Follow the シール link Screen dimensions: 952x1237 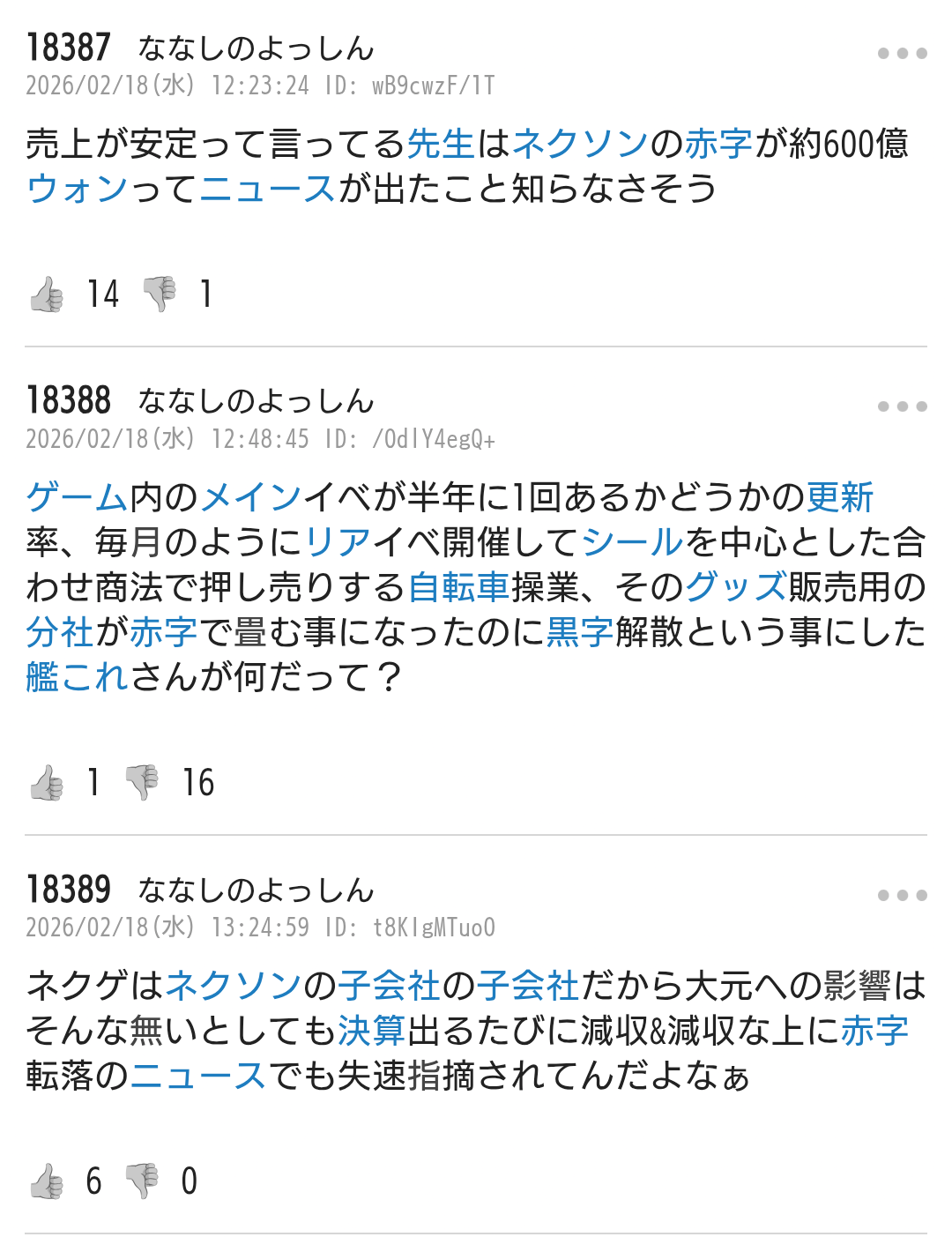click(x=632, y=542)
